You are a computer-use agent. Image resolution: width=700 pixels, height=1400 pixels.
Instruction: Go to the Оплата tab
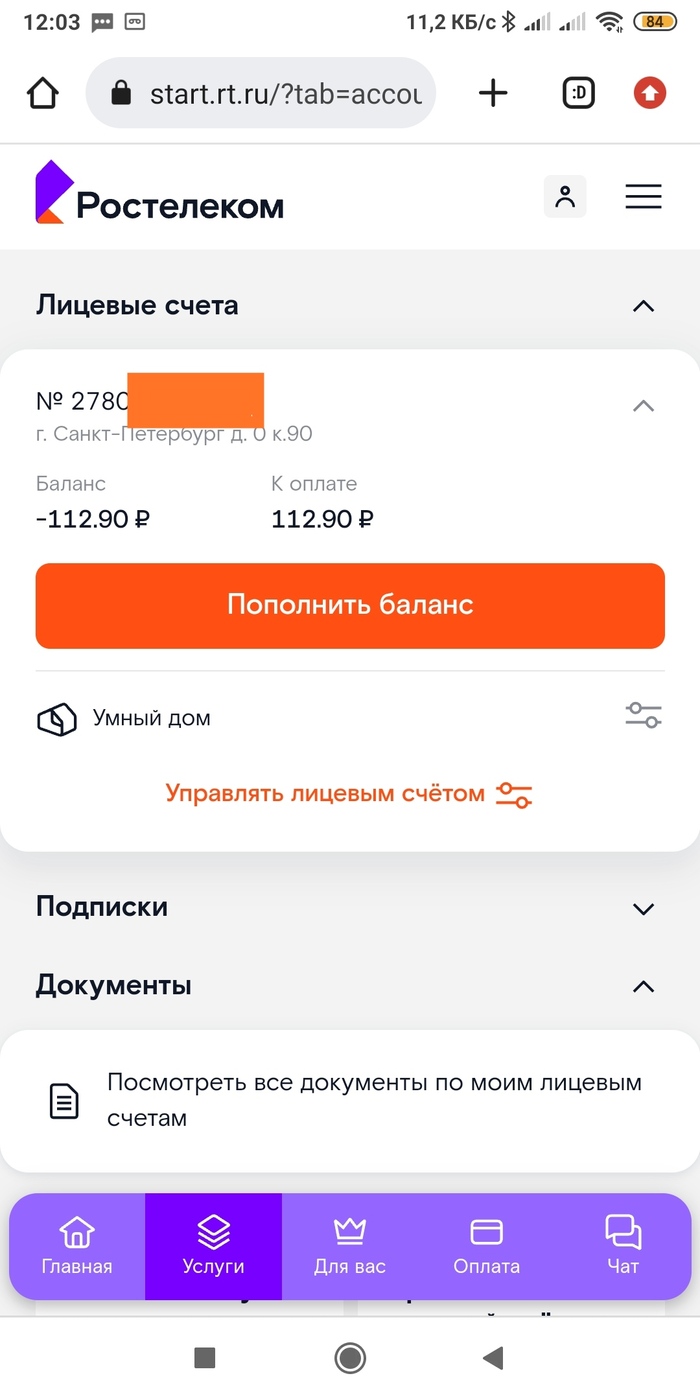(x=486, y=1246)
